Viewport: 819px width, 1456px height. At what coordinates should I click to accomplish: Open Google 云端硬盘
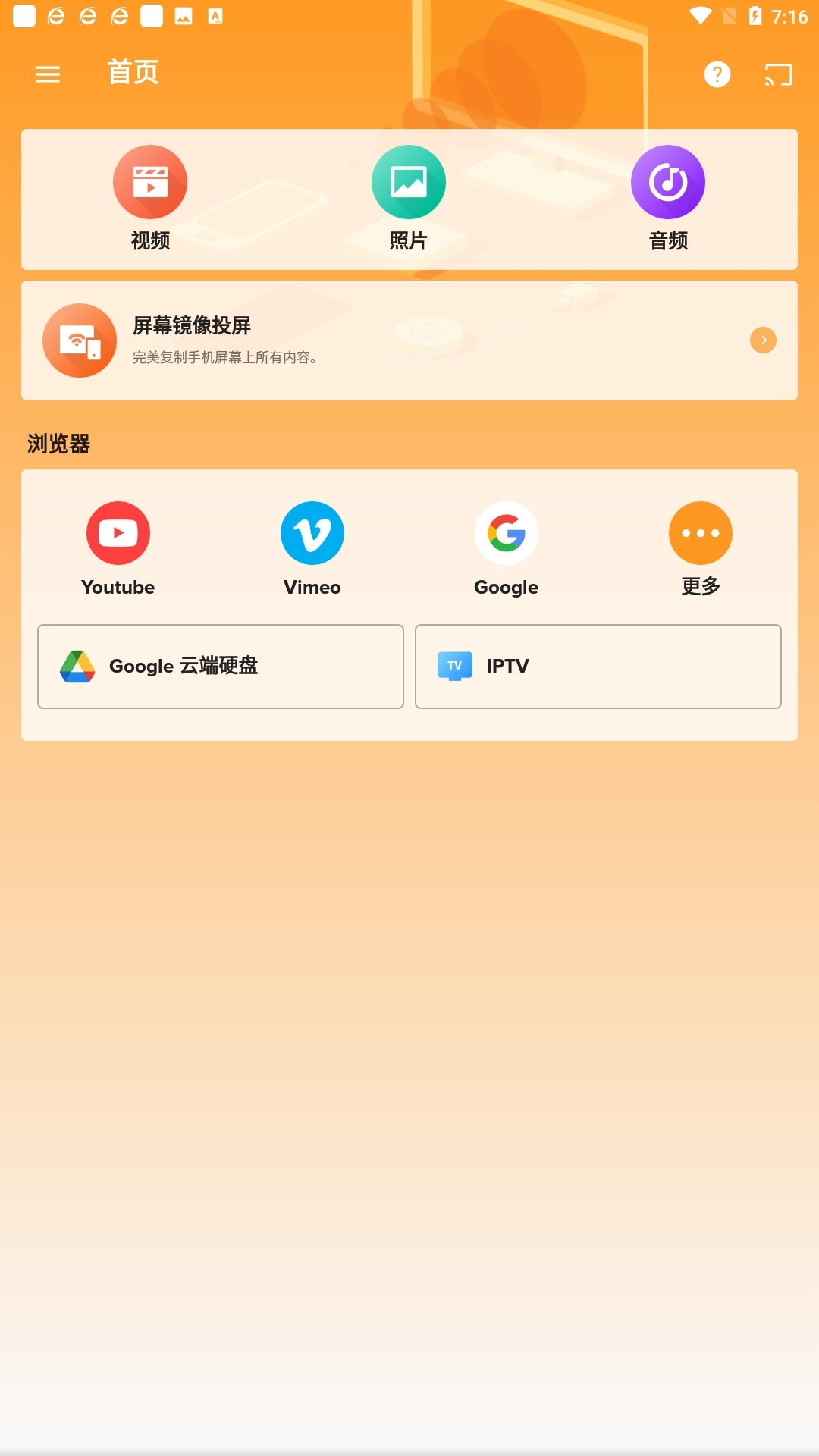pos(221,667)
